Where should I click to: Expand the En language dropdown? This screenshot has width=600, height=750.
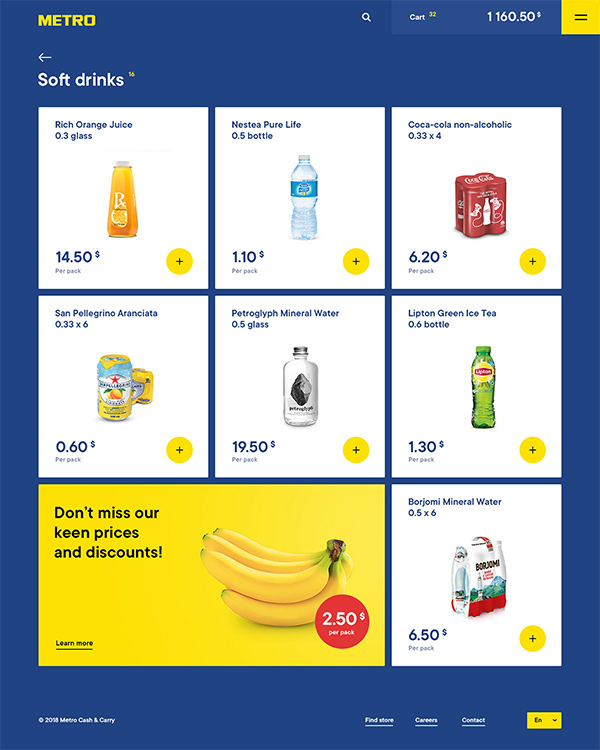544,720
